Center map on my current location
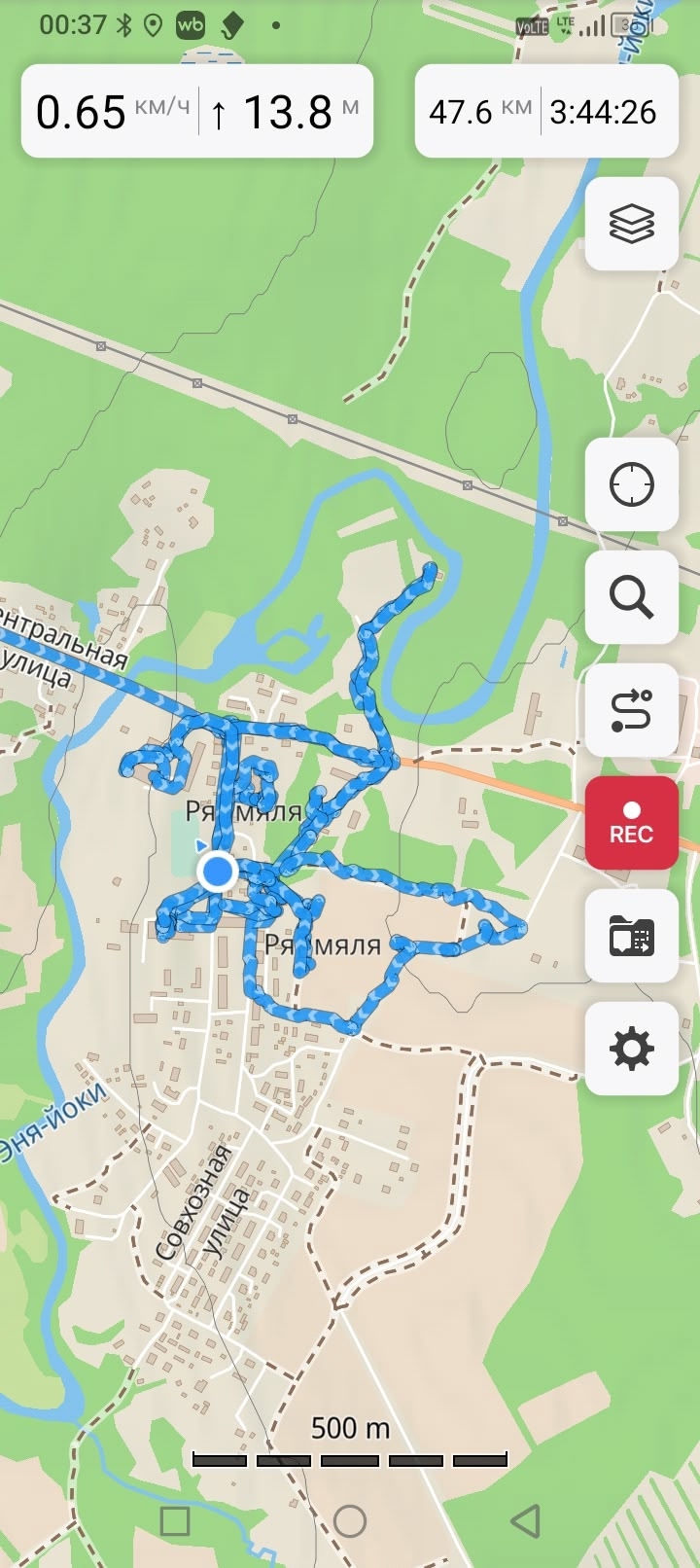700x1568 pixels. point(631,484)
